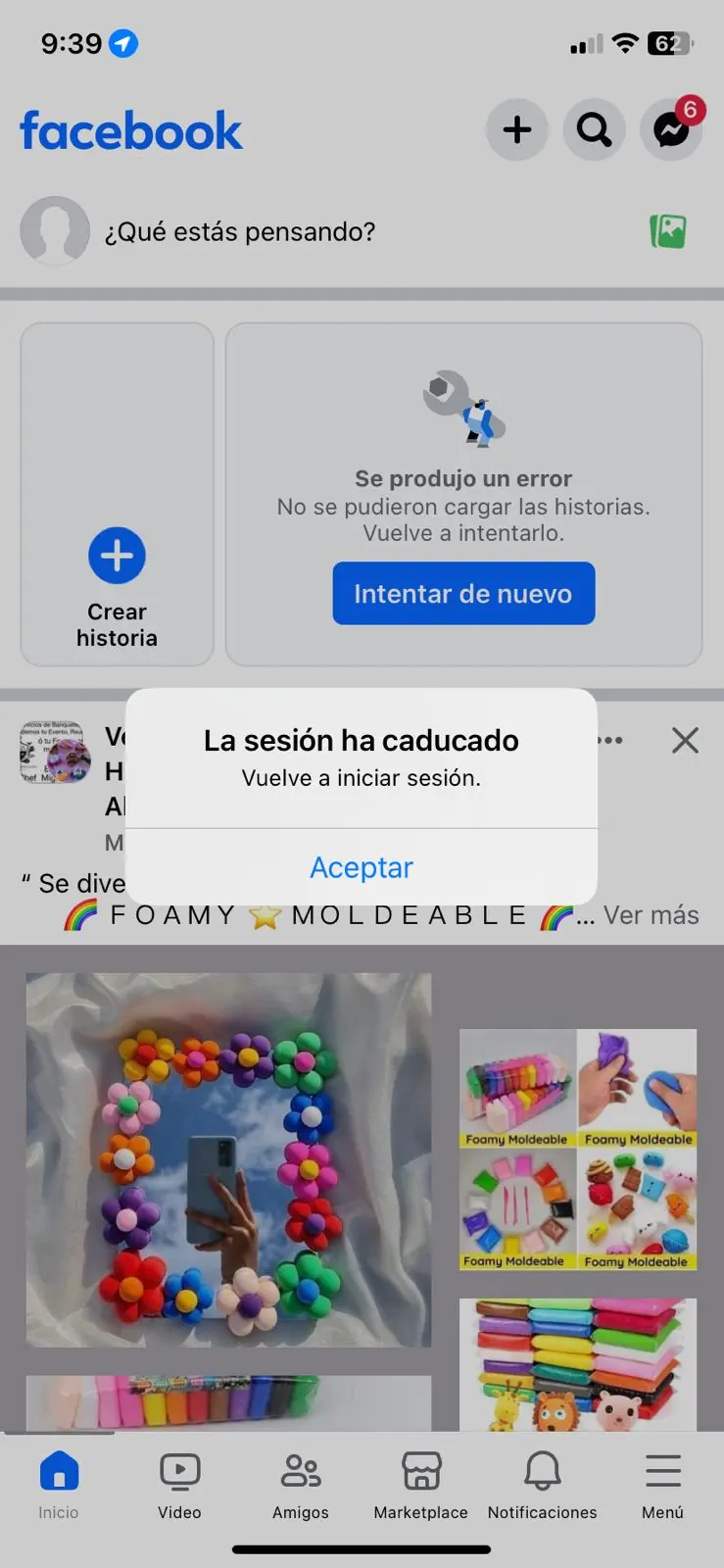Open the profile picture avatar
The width and height of the screenshot is (724, 1568).
[x=55, y=231]
